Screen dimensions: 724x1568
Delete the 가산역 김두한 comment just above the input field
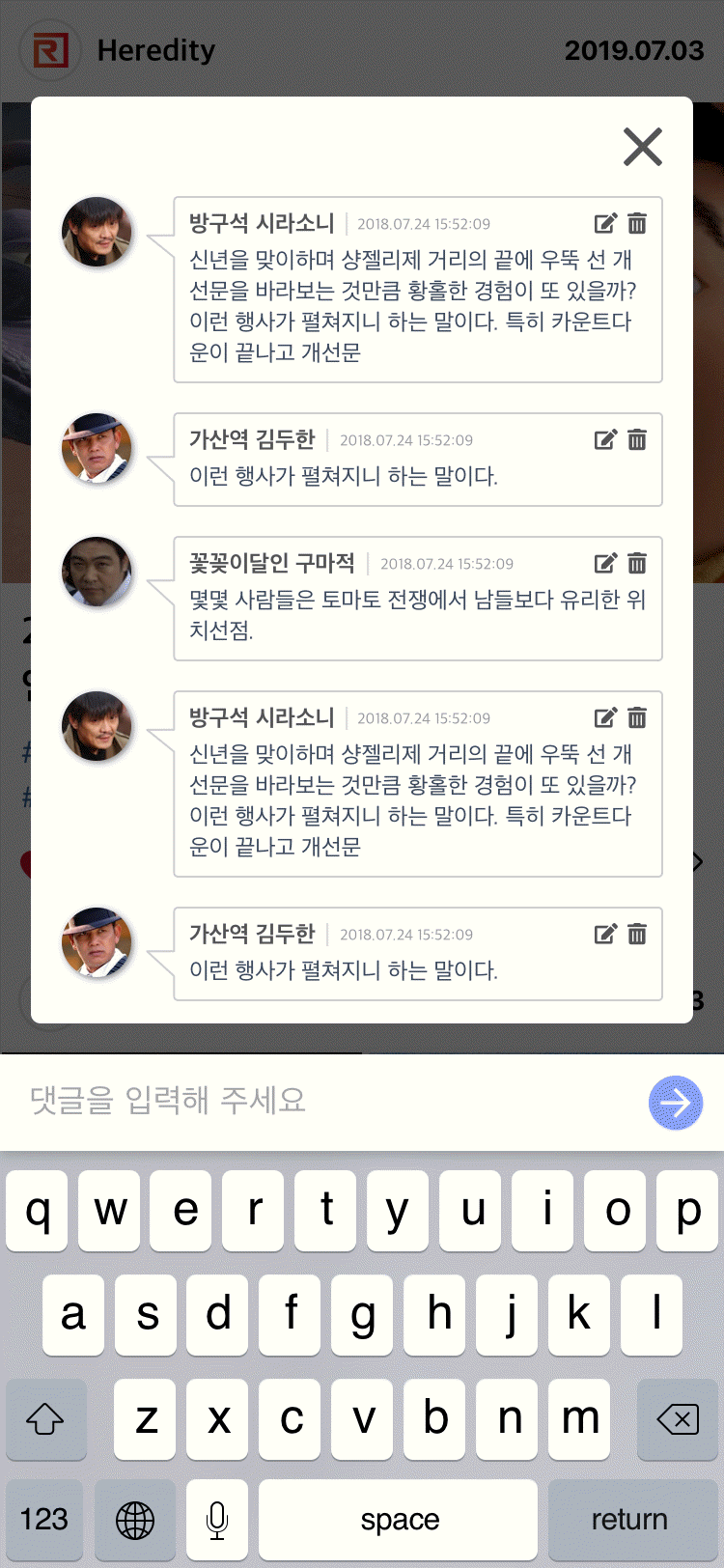[637, 935]
